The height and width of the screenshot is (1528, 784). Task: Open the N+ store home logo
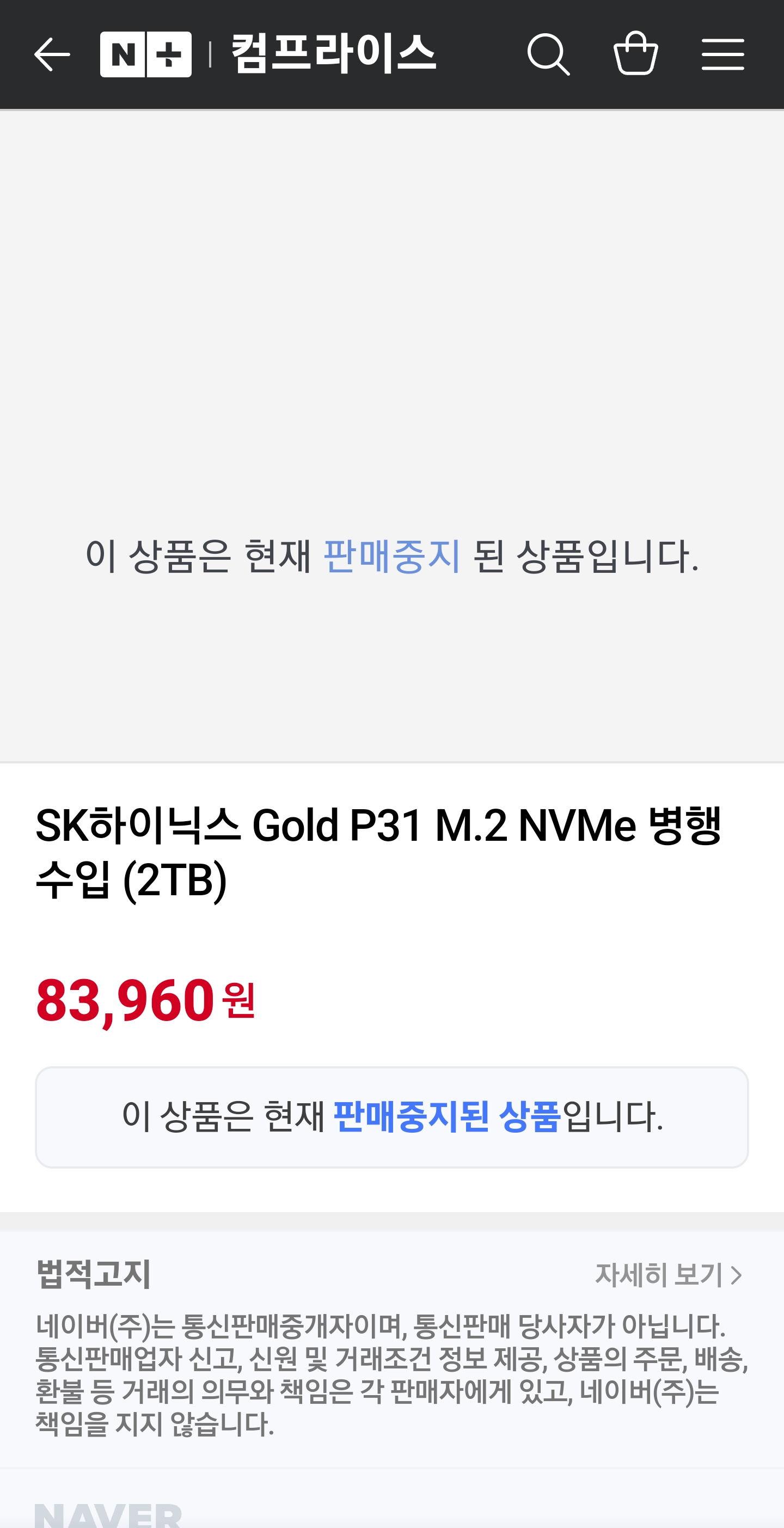point(146,54)
